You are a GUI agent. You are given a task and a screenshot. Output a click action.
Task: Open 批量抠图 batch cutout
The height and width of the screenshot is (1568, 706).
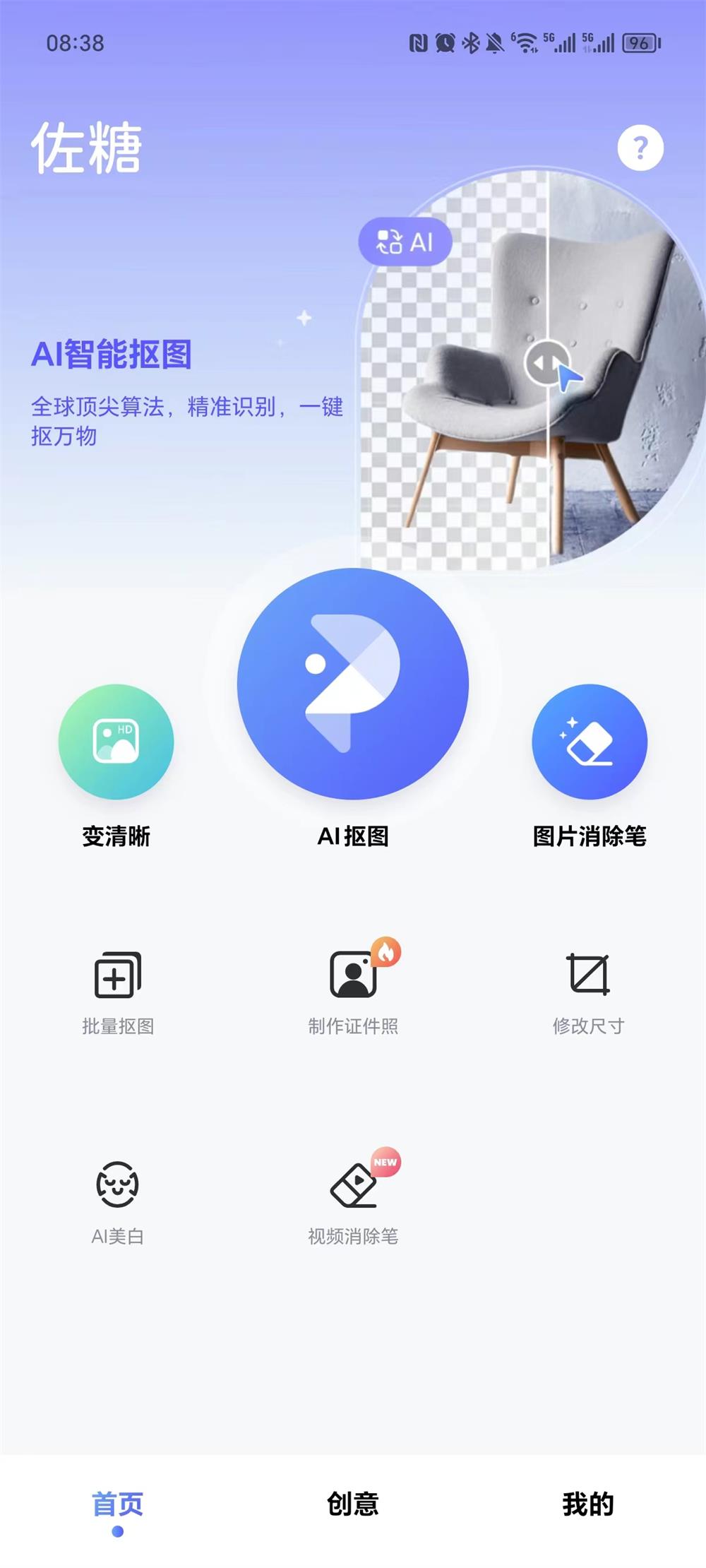(118, 989)
